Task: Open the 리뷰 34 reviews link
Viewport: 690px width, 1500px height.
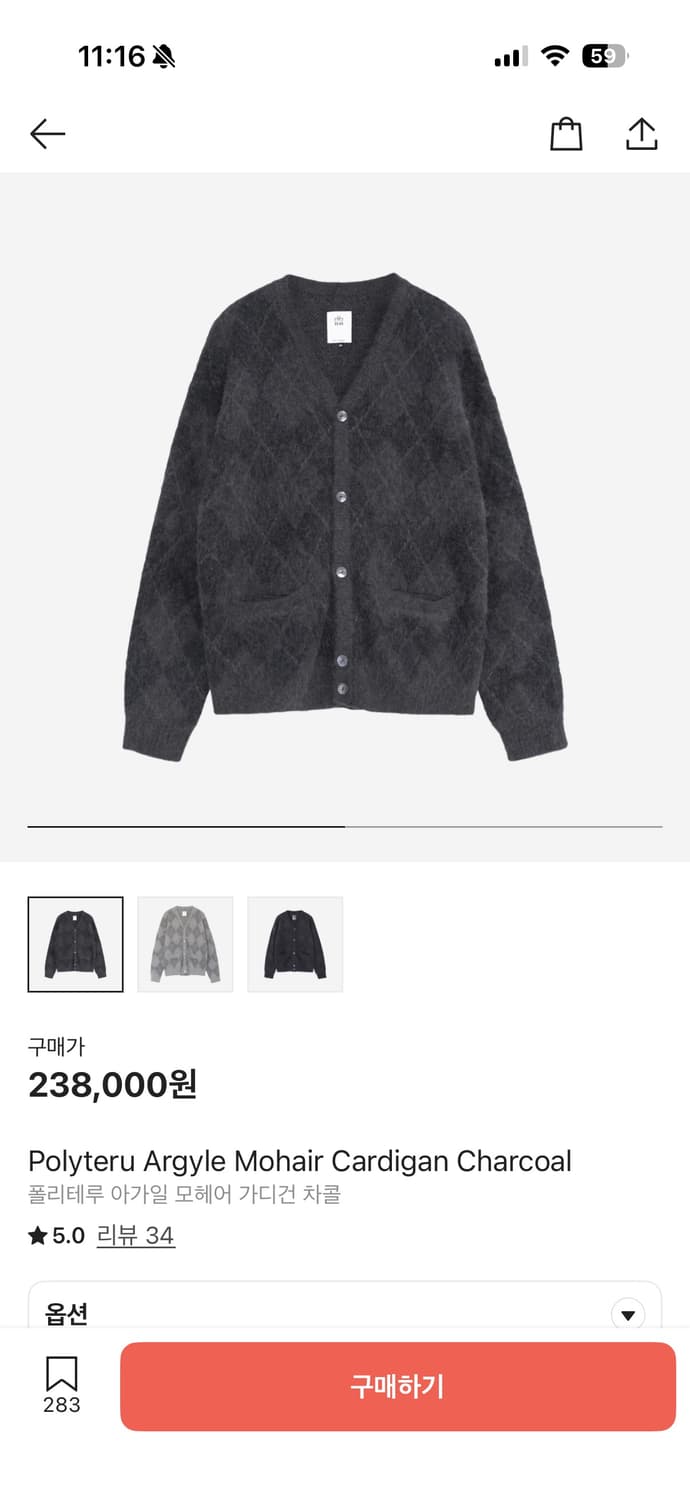Action: point(136,1236)
